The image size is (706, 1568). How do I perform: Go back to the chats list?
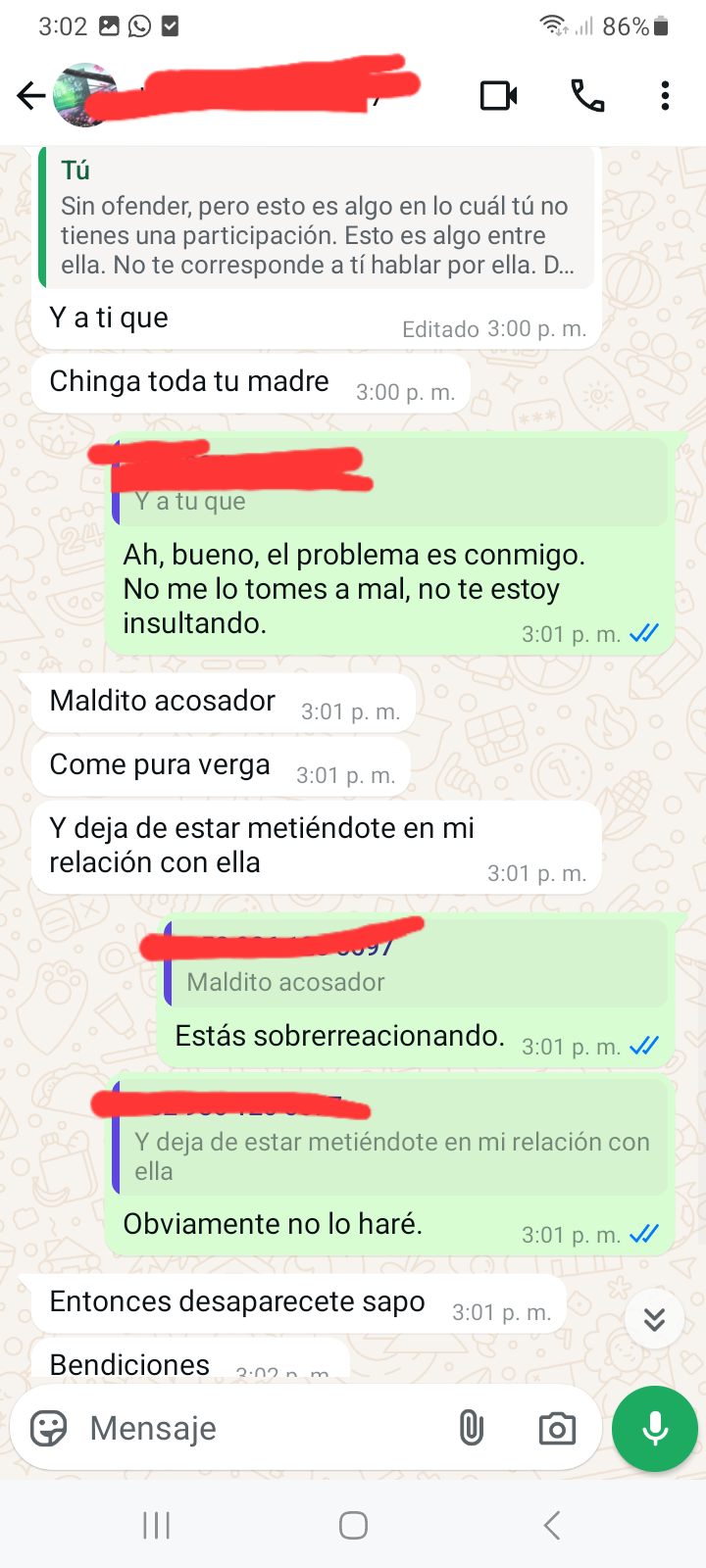(30, 96)
